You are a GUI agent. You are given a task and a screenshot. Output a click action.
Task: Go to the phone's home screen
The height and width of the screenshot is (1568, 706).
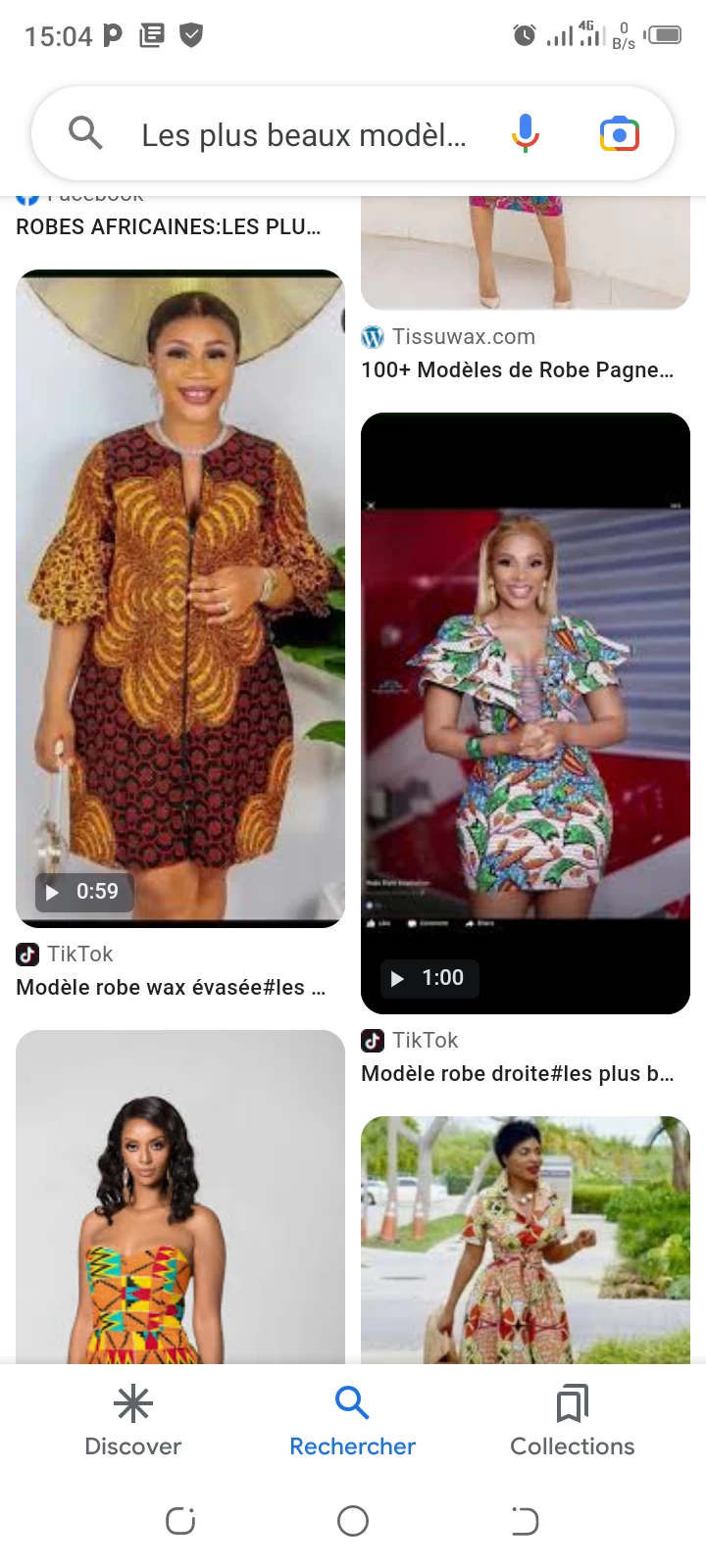point(353,1521)
